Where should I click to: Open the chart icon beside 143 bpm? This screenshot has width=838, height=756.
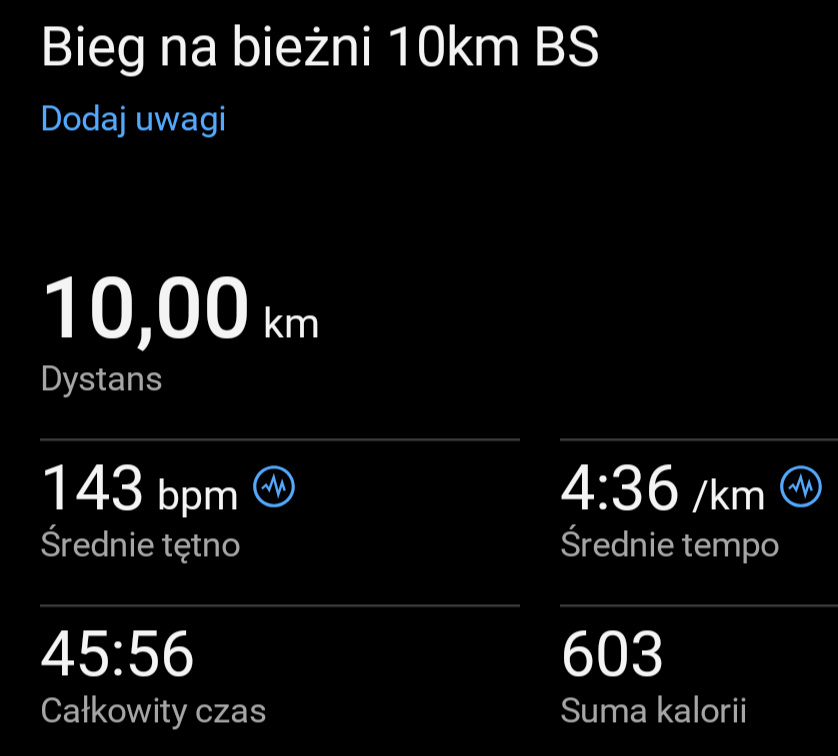[275, 488]
